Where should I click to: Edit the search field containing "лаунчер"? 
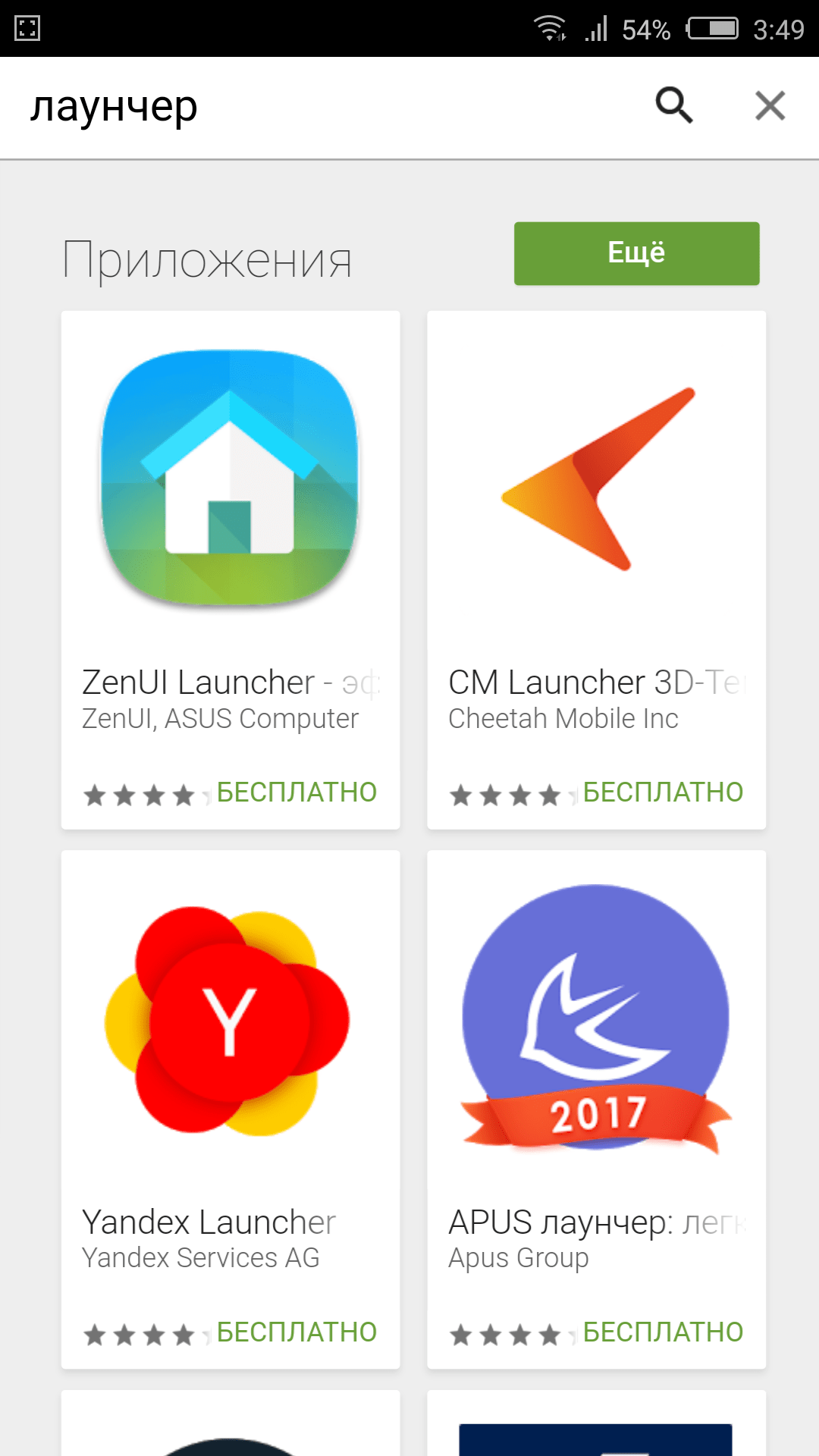tap(303, 106)
